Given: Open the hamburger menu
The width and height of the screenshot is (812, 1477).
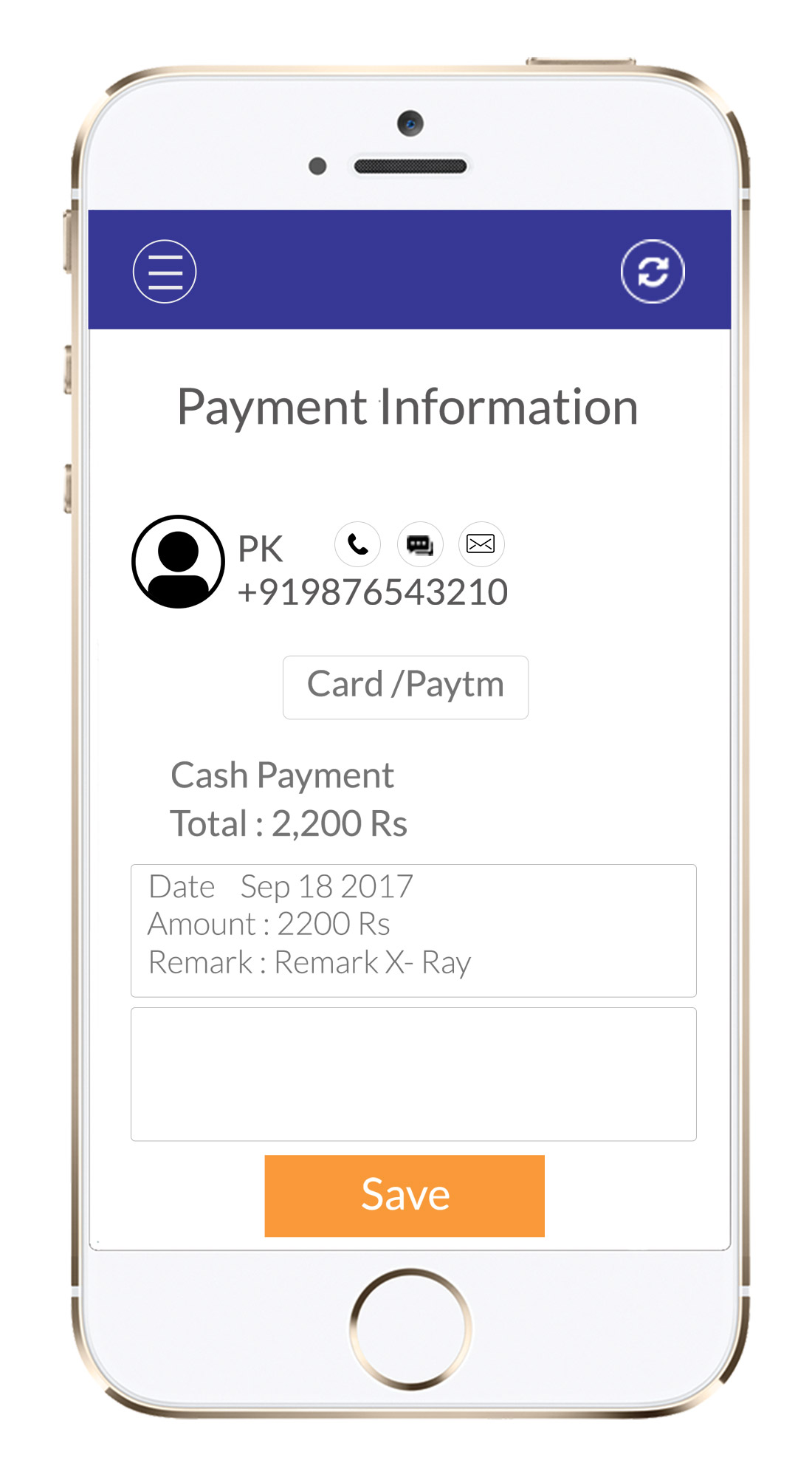Looking at the screenshot, I should 165,272.
